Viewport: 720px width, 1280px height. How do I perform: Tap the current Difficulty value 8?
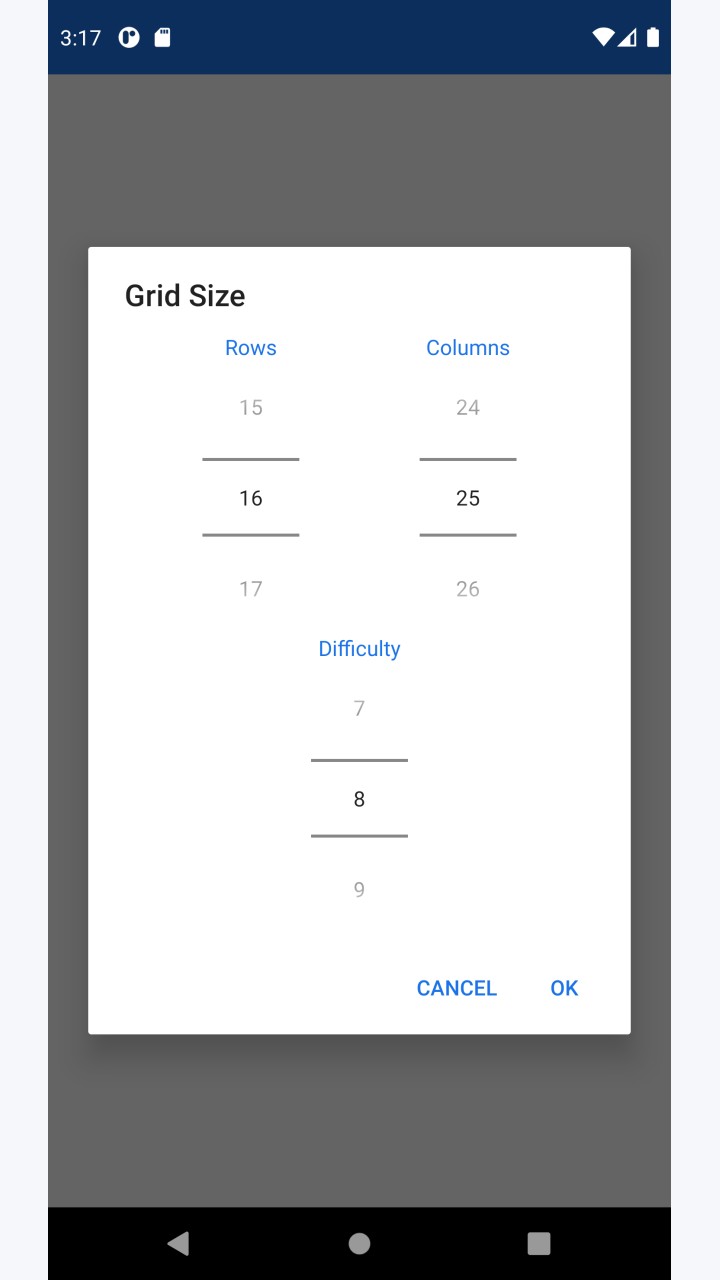click(359, 799)
